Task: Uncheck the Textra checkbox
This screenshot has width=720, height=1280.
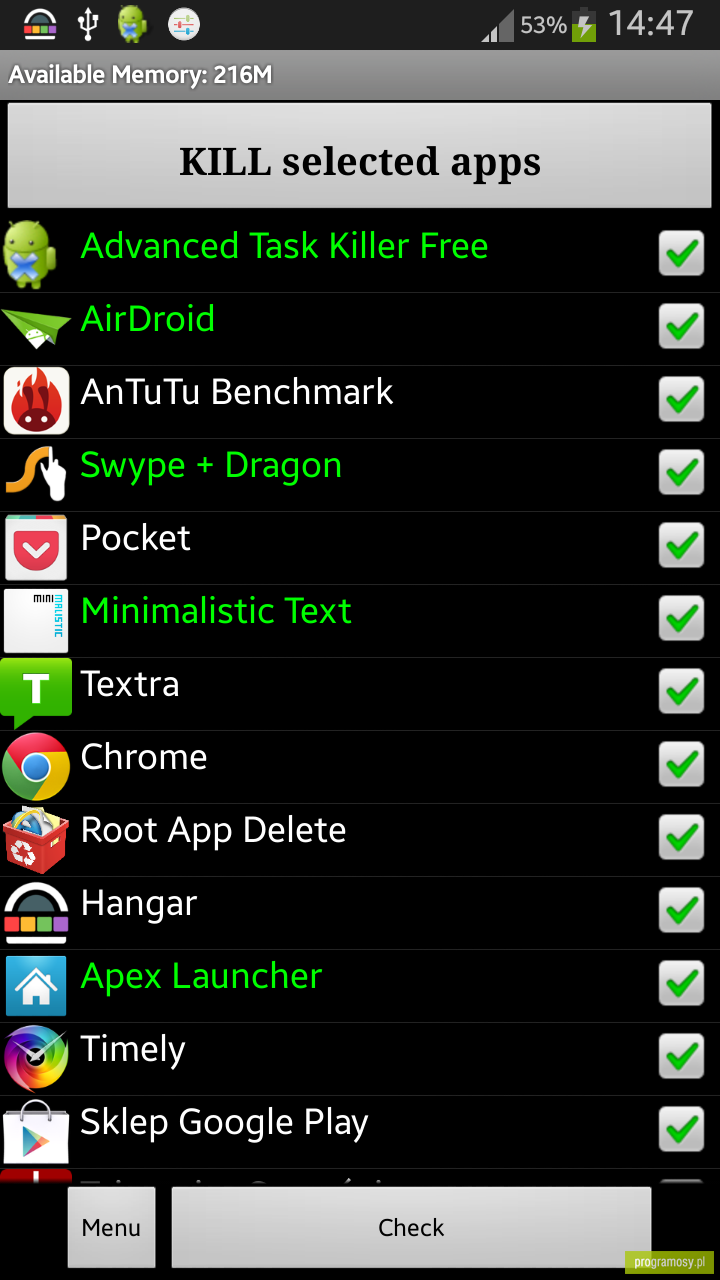Action: [681, 691]
